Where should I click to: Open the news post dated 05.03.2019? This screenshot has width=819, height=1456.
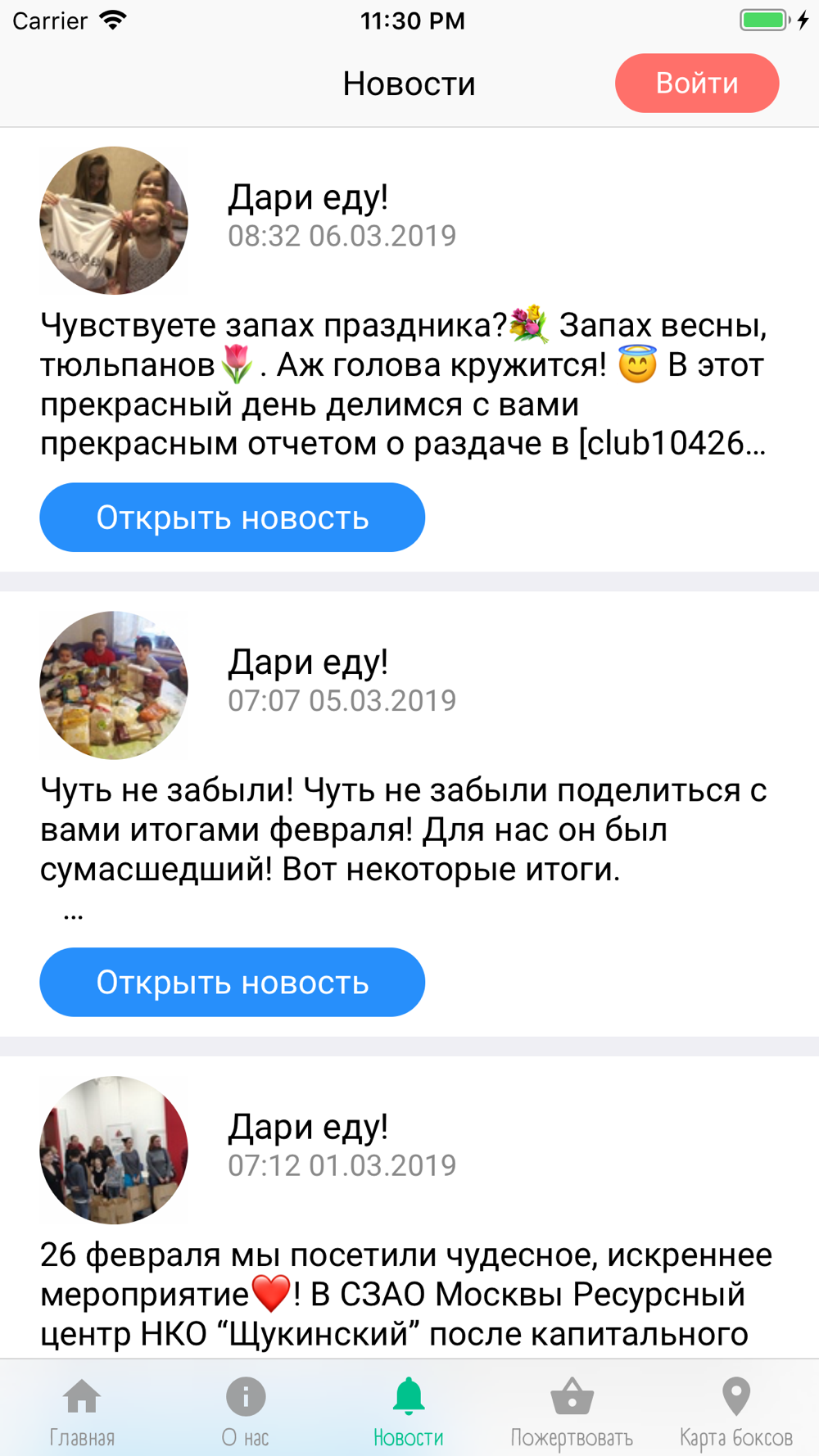[x=232, y=982]
